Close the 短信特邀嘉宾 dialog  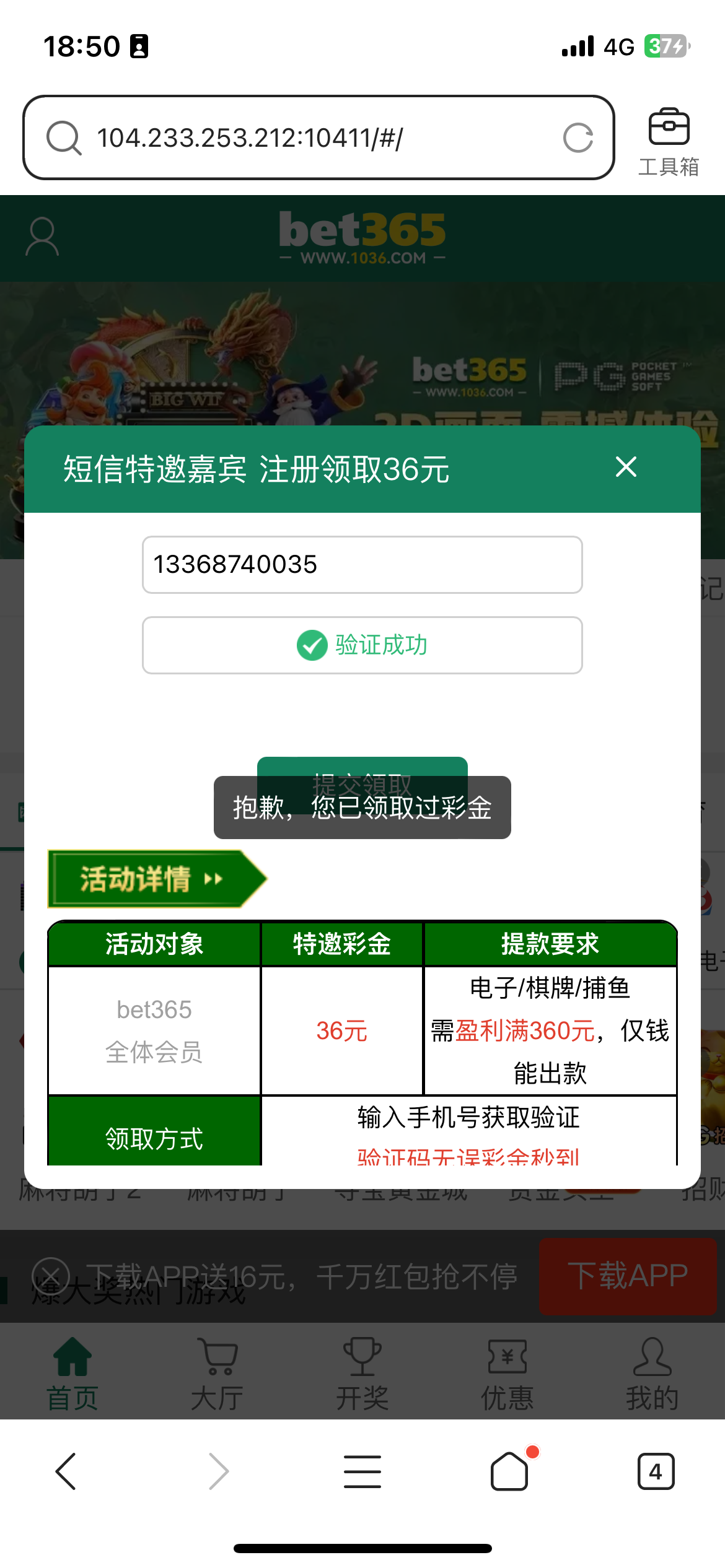(x=626, y=467)
